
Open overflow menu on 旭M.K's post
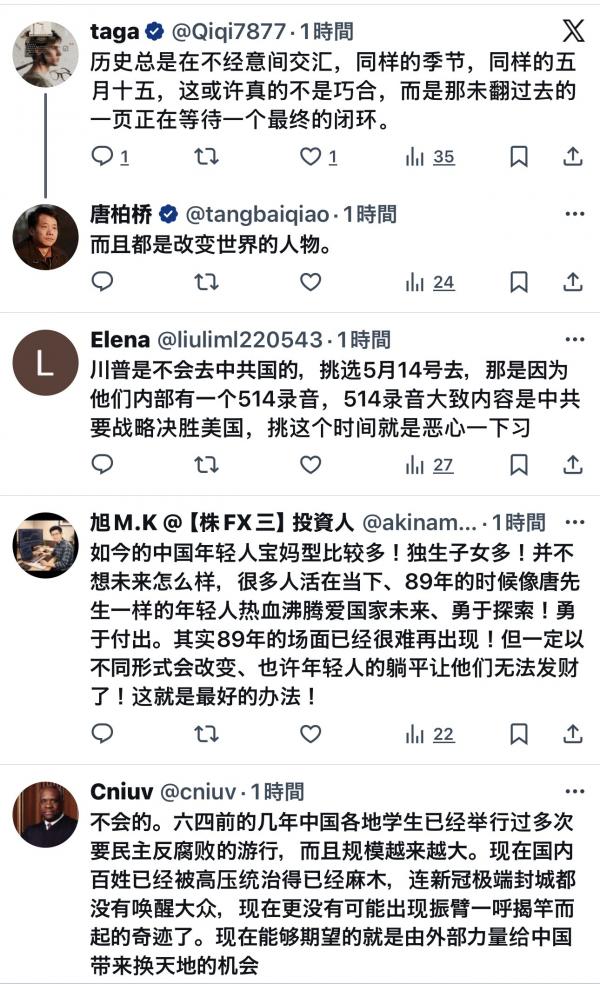click(574, 522)
